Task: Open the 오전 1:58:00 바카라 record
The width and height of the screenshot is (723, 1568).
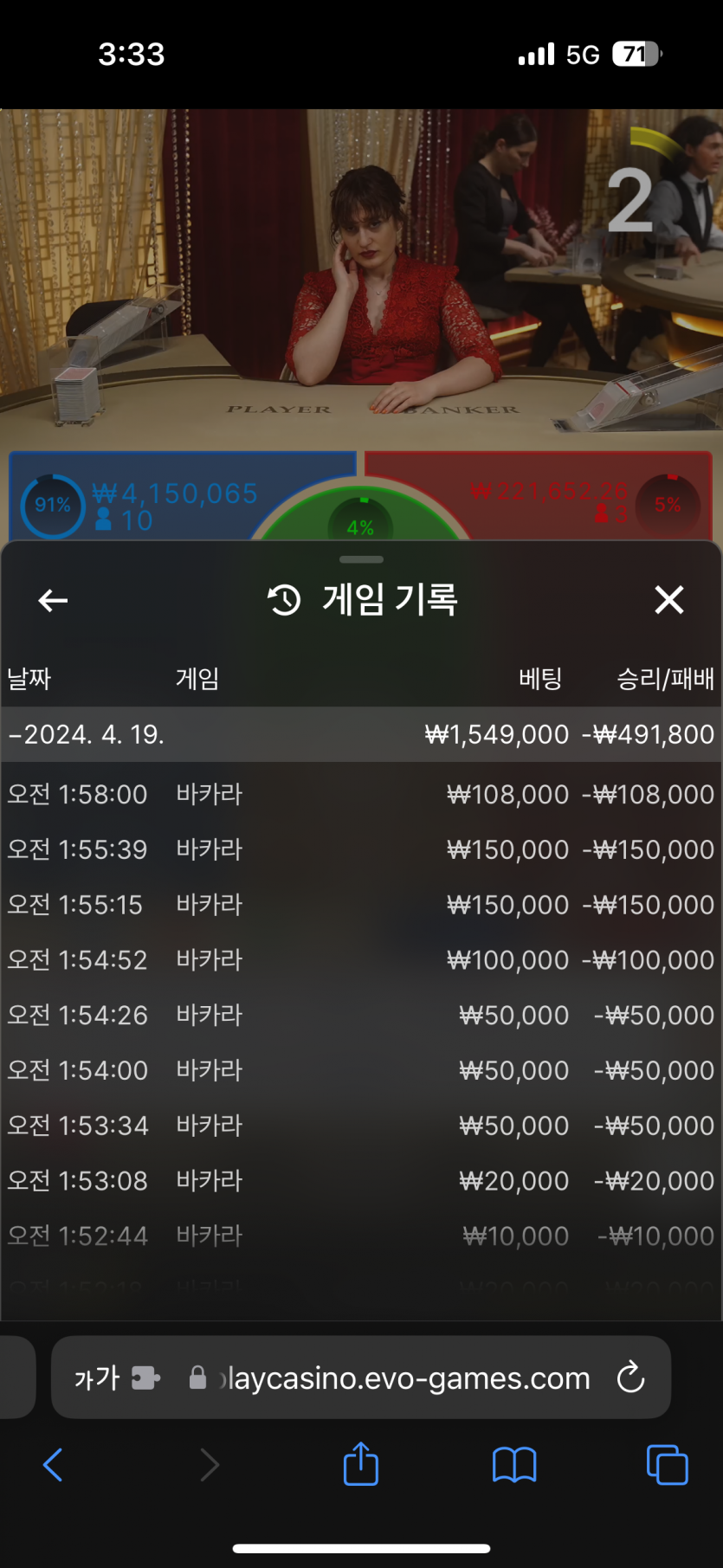Action: (x=360, y=794)
